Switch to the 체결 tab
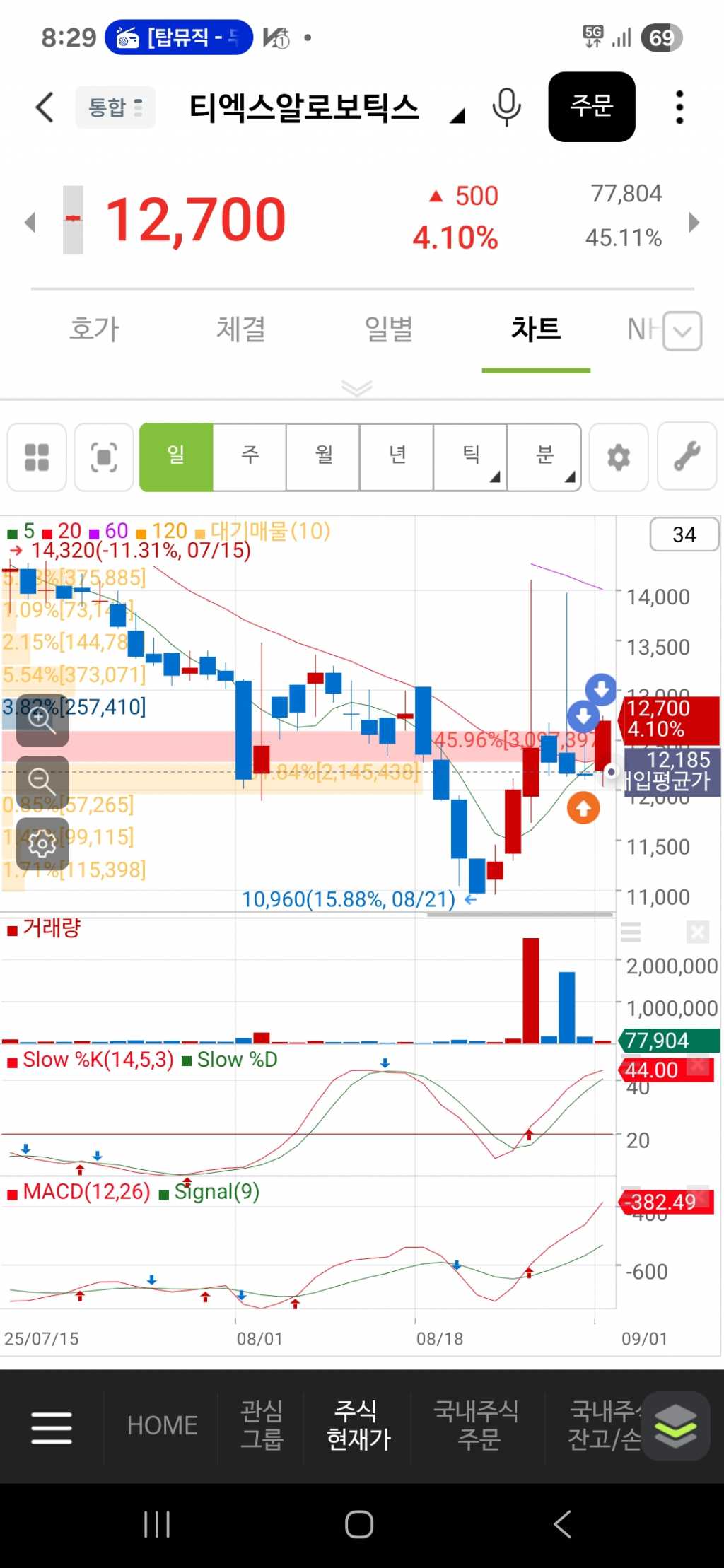The image size is (724, 1568). (x=241, y=329)
